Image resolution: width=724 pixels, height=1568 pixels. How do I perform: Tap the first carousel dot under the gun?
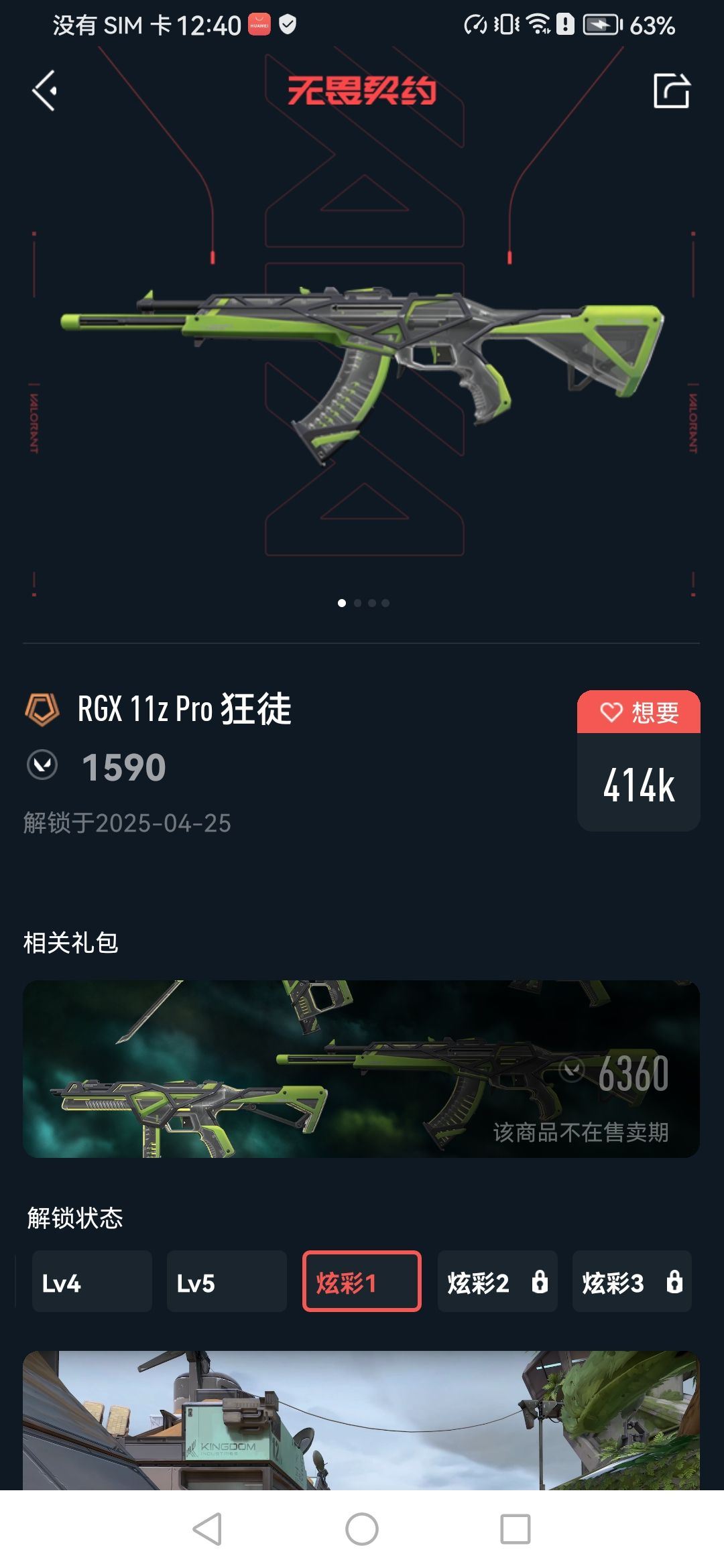coord(343,604)
